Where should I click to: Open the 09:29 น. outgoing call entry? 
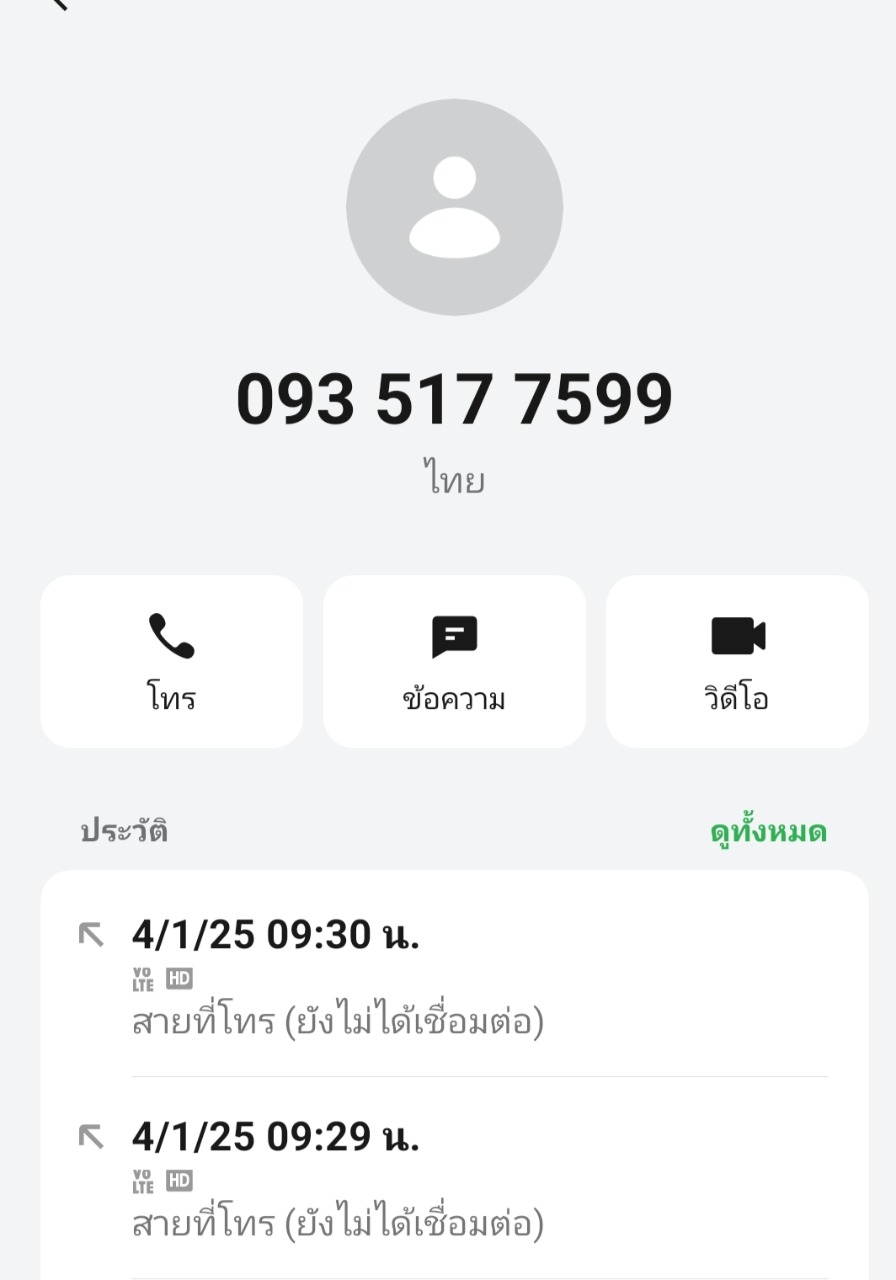[454, 1178]
